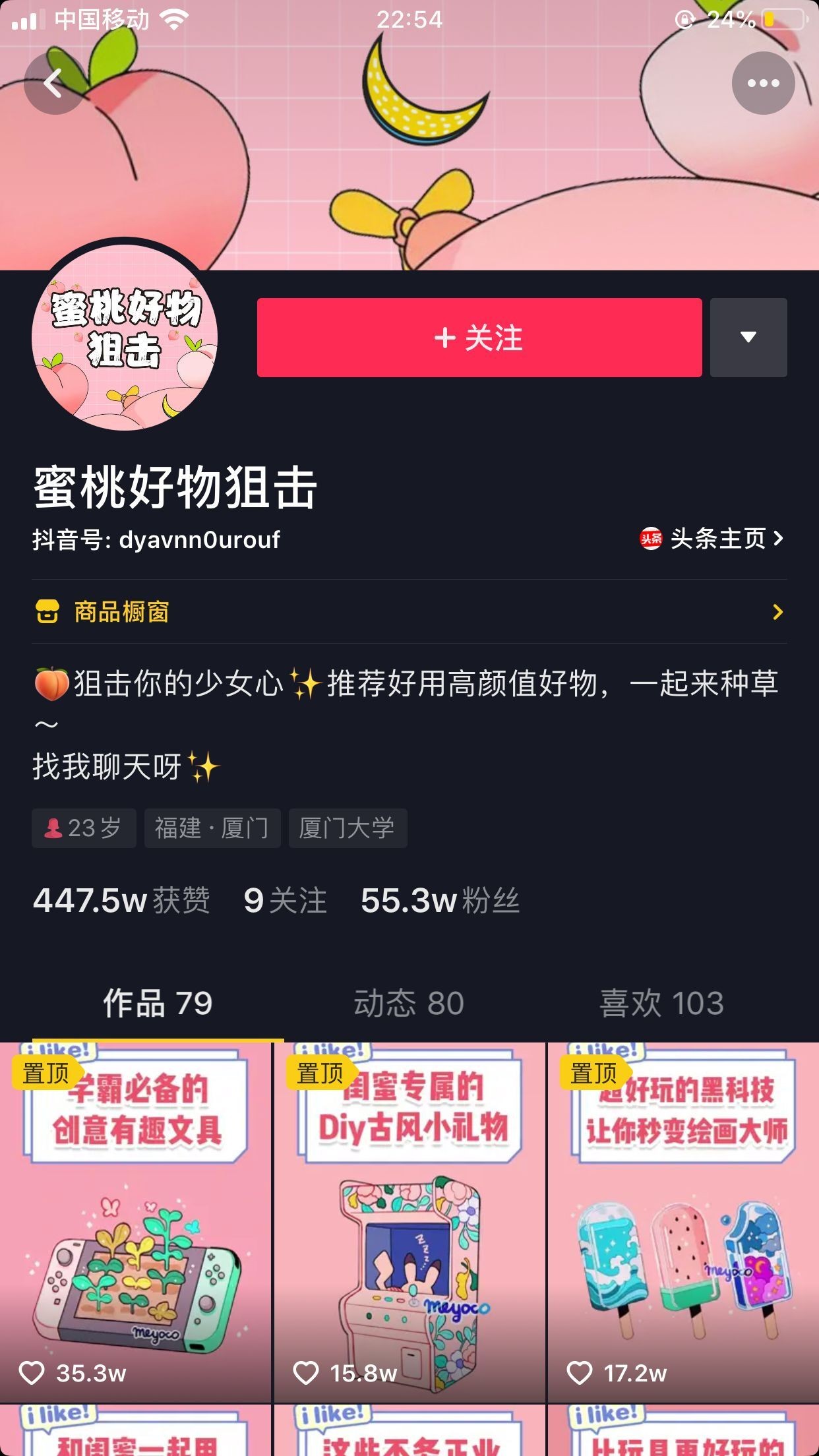Go back with the arrow icon
Image resolution: width=819 pixels, height=1456 pixels.
[x=54, y=84]
